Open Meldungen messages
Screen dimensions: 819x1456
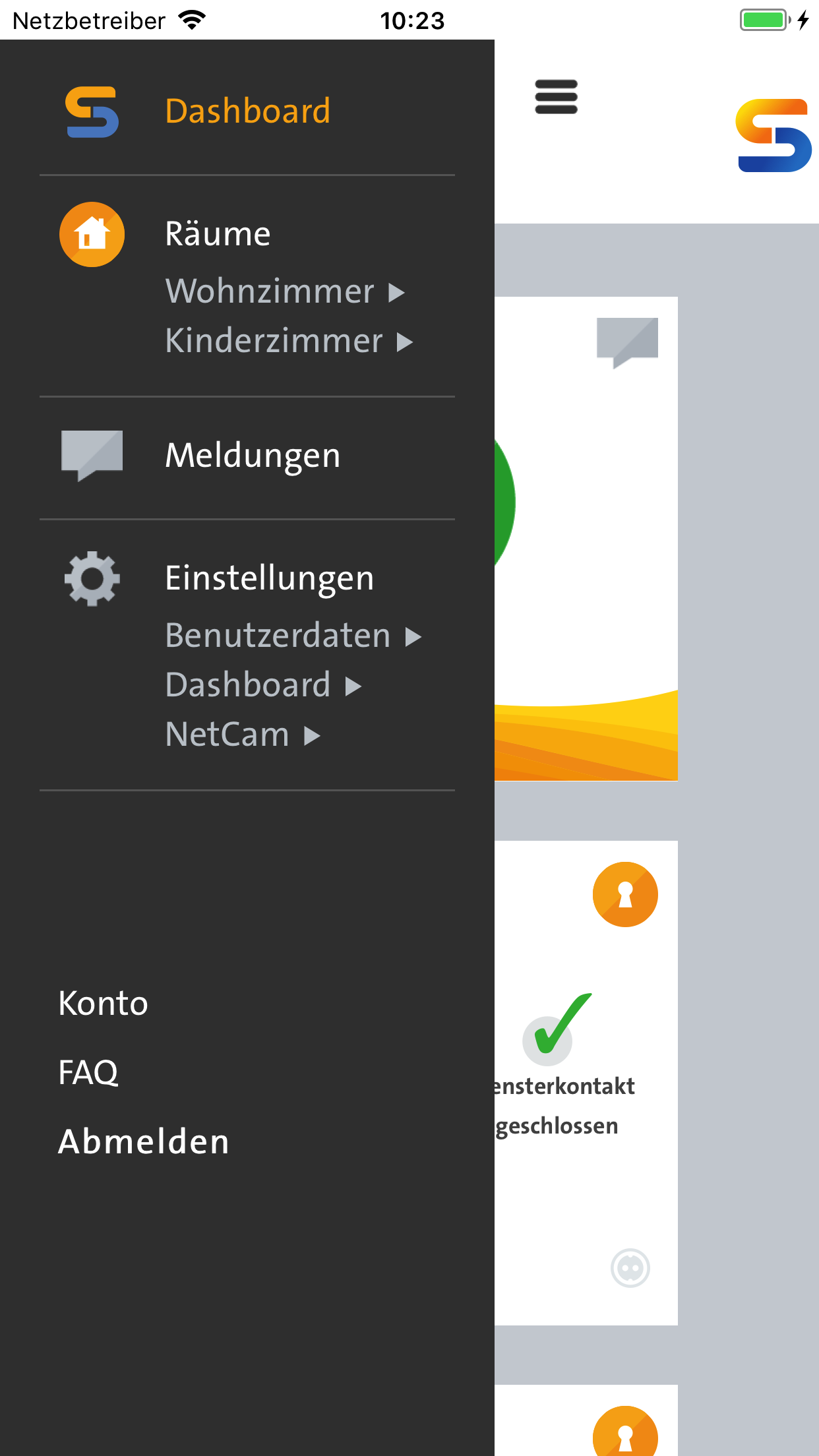(253, 455)
